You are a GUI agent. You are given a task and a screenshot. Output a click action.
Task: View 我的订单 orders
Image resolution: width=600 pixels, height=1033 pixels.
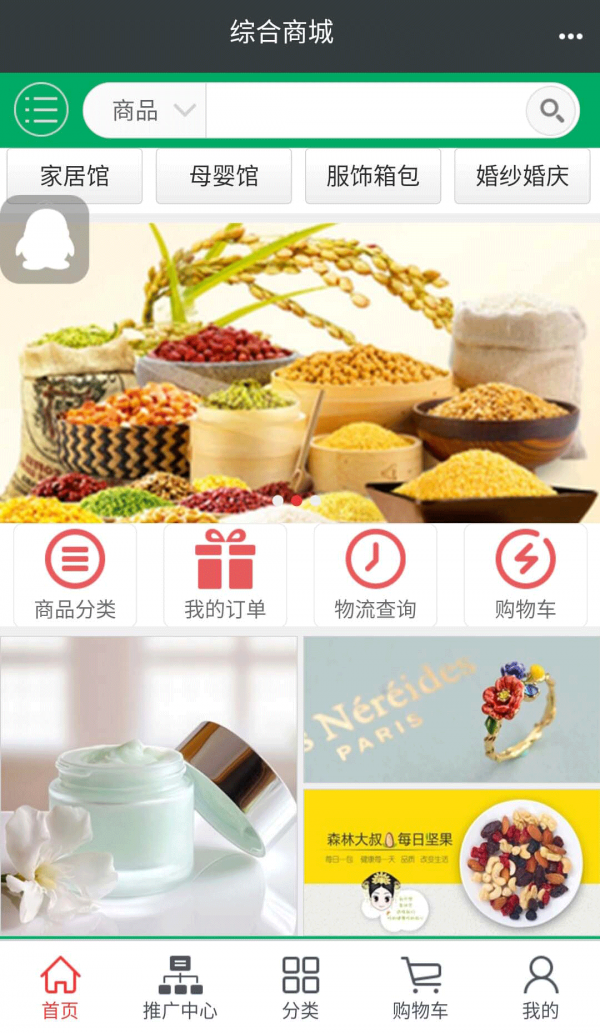(x=225, y=577)
